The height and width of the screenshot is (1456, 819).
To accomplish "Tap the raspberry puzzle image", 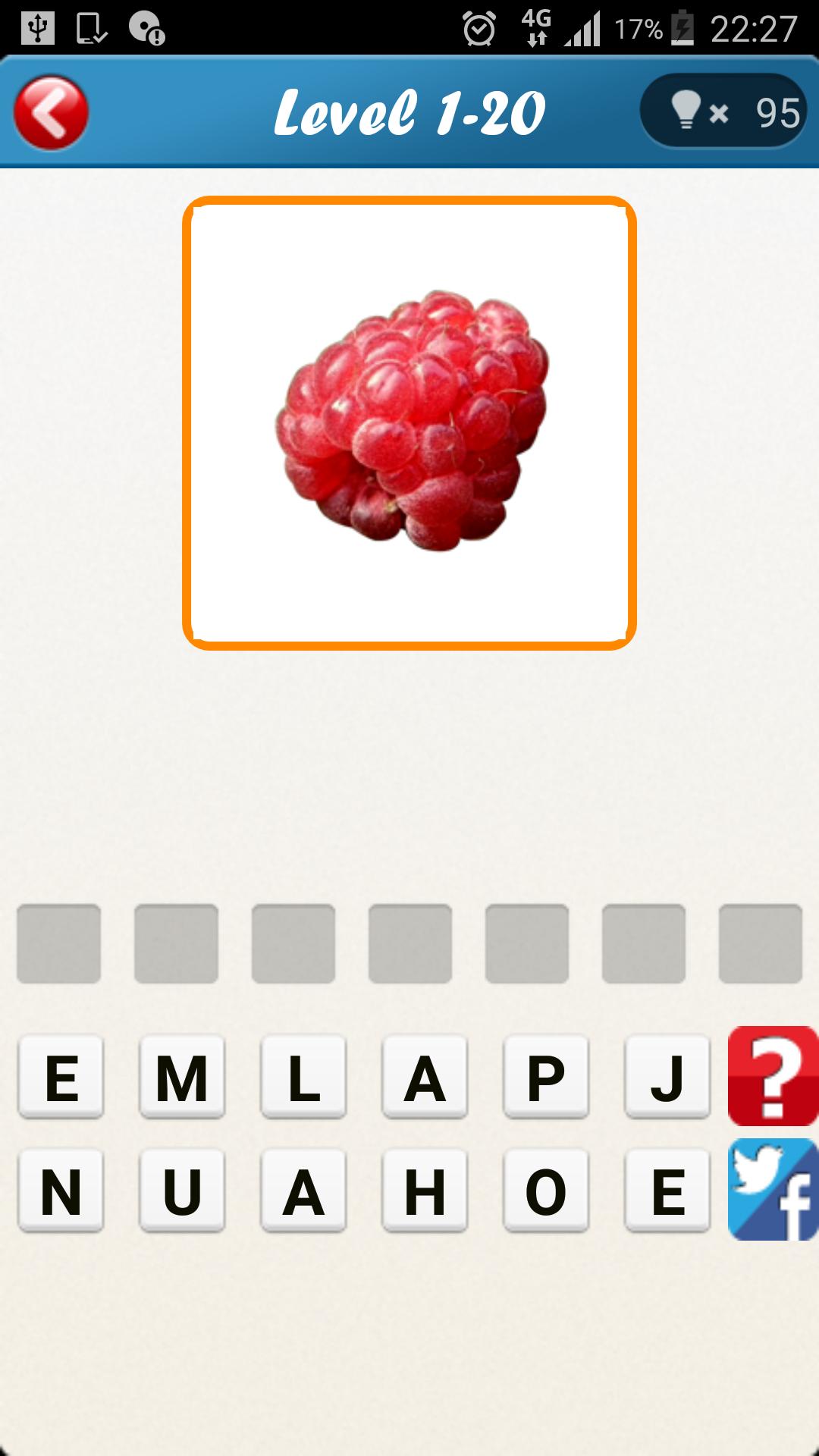I will [x=409, y=422].
